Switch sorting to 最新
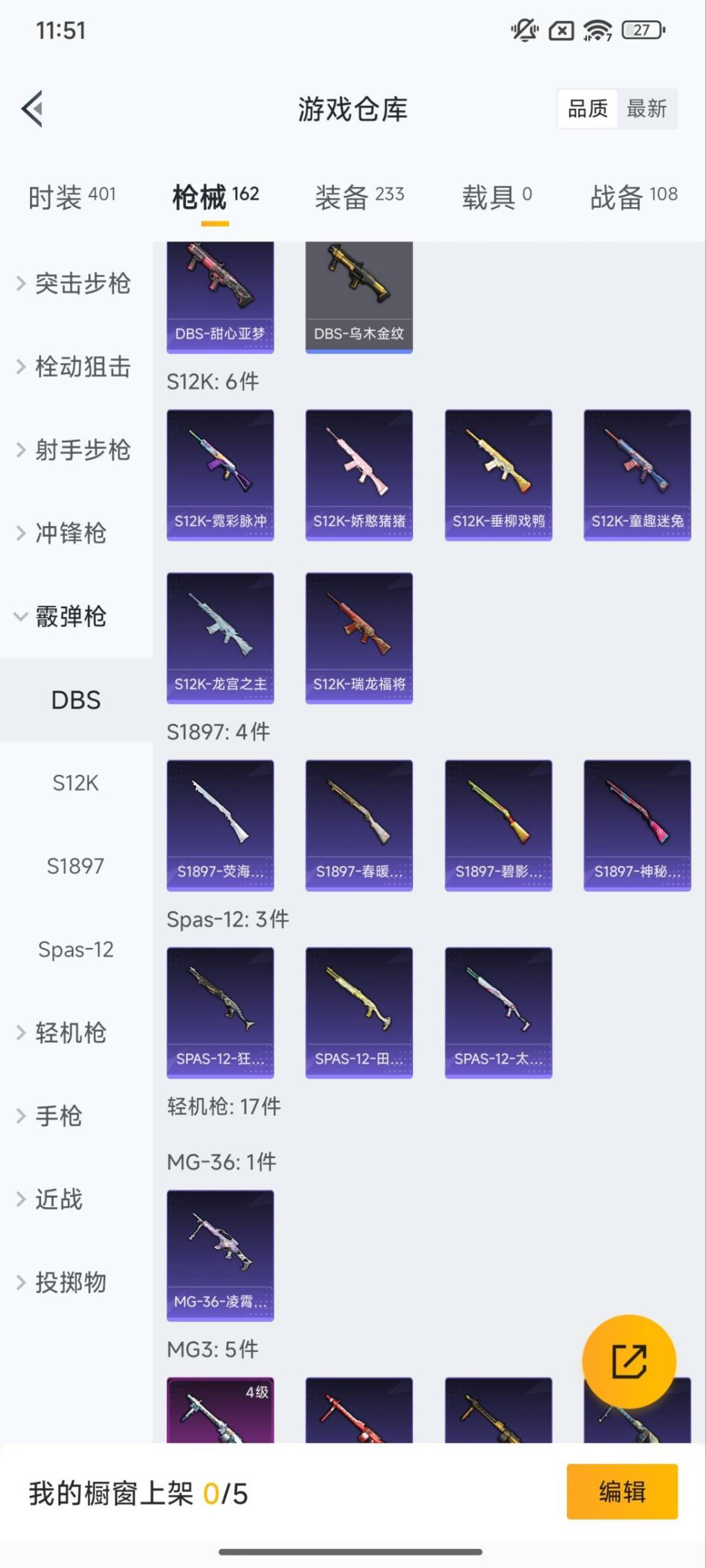The width and height of the screenshot is (706, 1568). 647,108
